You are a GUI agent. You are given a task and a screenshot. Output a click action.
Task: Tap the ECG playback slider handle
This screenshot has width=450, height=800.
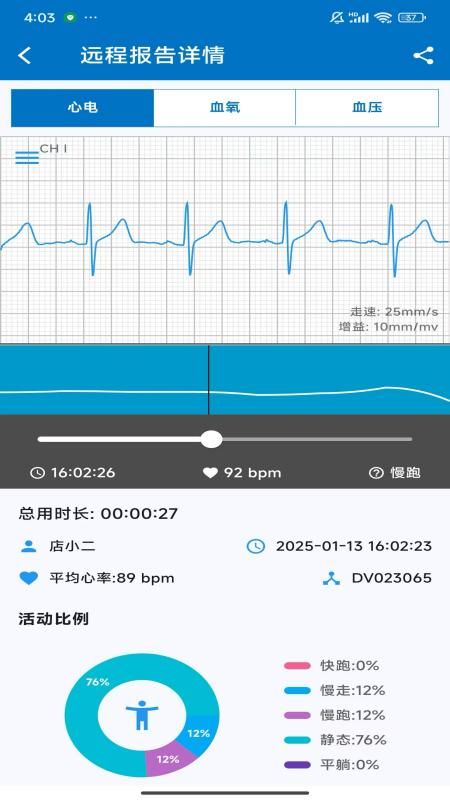coord(211,439)
